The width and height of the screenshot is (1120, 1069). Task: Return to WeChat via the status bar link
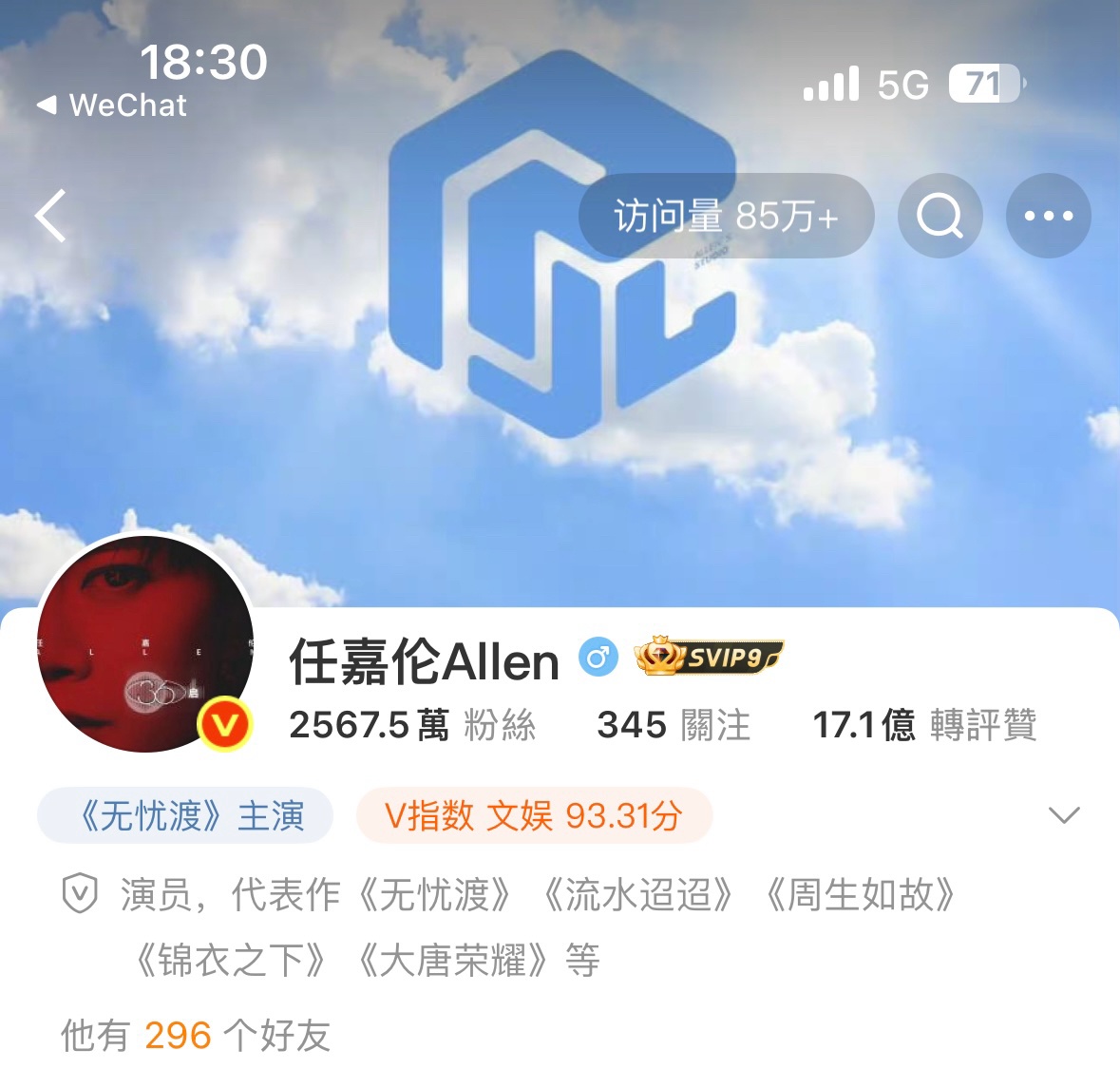[x=112, y=105]
